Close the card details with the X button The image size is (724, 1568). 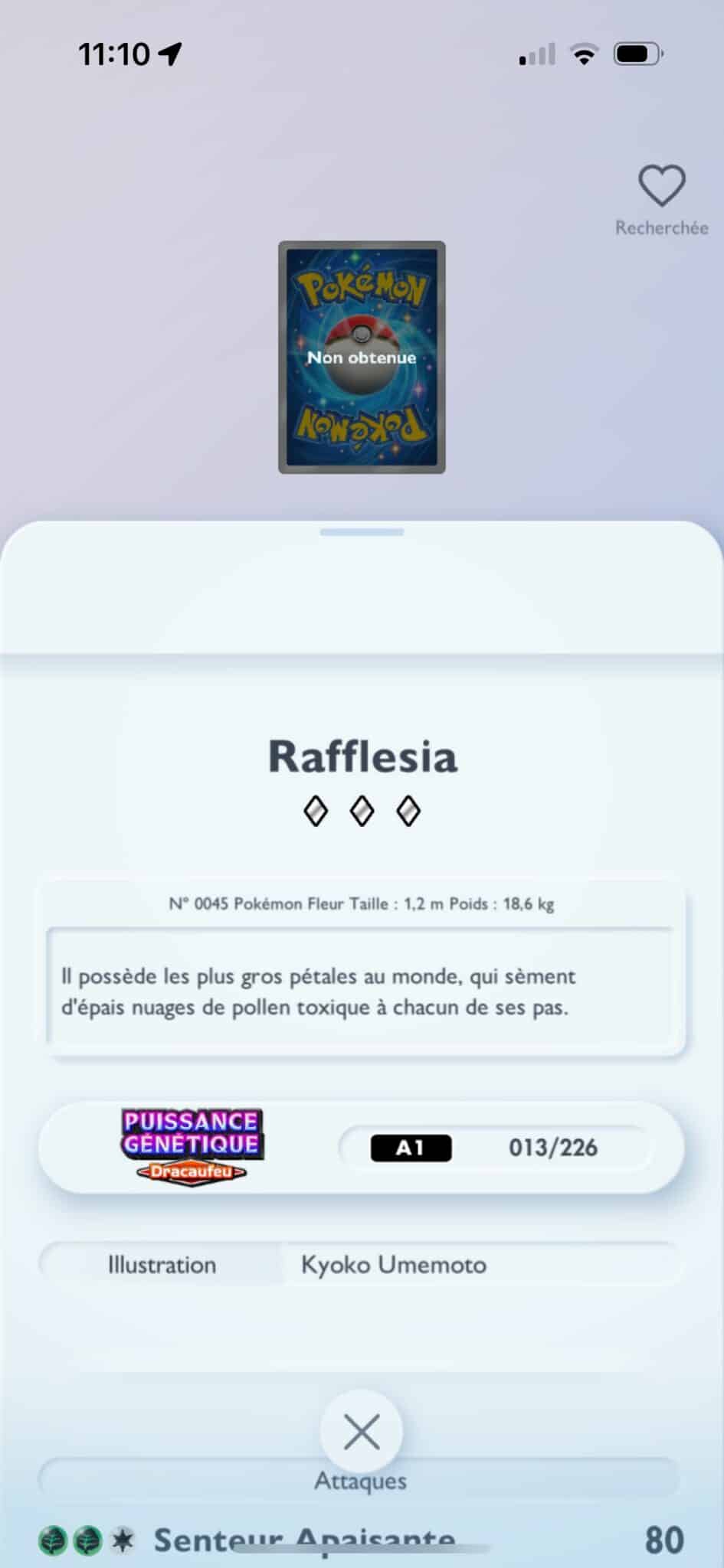point(362,1431)
